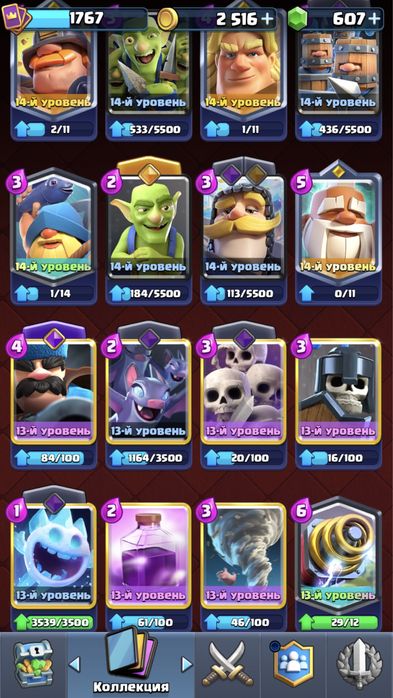
Task: Select the Skeleton Army card with 20/100
Action: pyautogui.click(x=244, y=395)
